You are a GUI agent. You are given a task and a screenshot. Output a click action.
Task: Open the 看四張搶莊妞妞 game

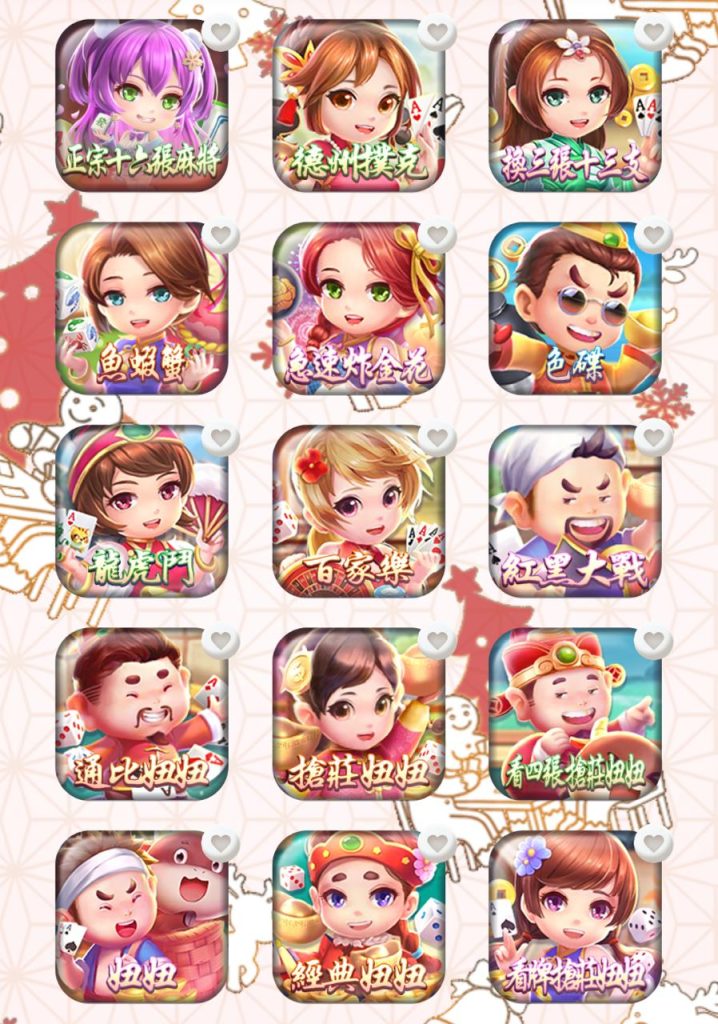tap(575, 714)
